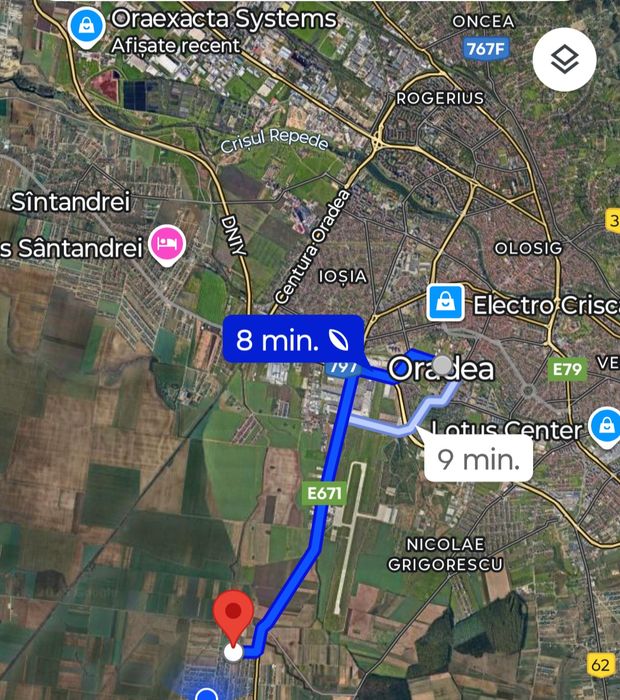Open the Sântandrei hotel pin

tap(166, 243)
